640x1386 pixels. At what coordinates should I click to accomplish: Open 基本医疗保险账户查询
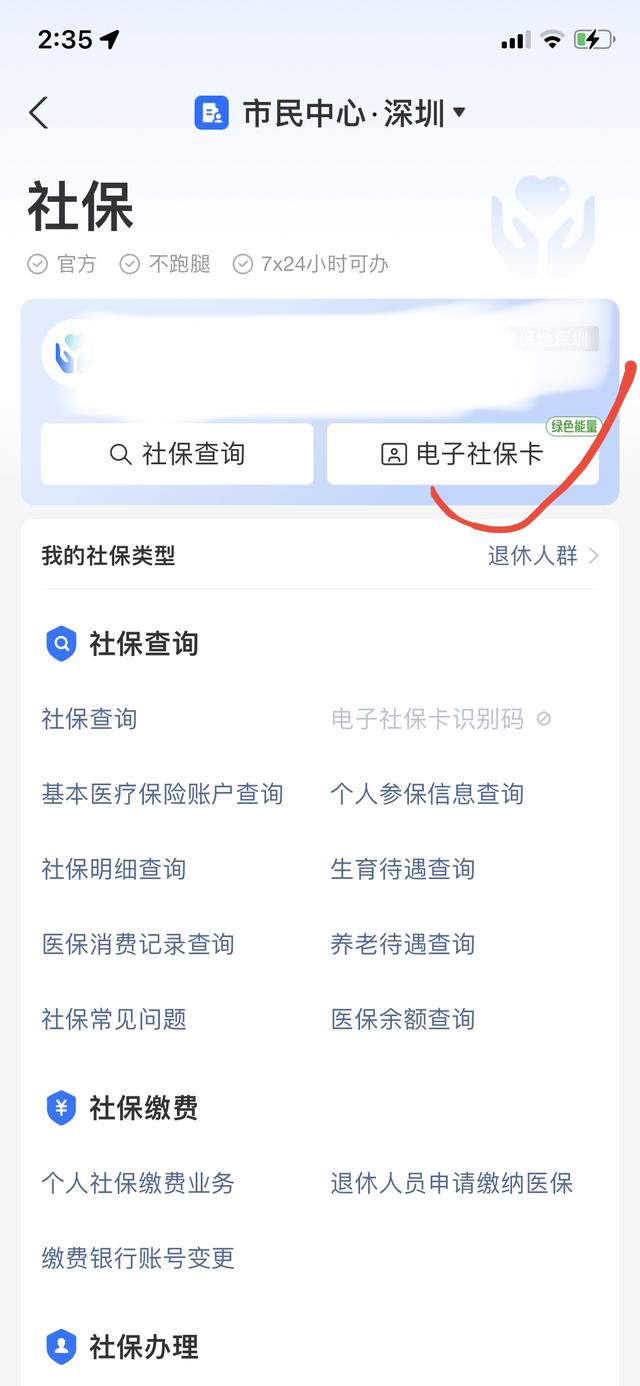162,794
